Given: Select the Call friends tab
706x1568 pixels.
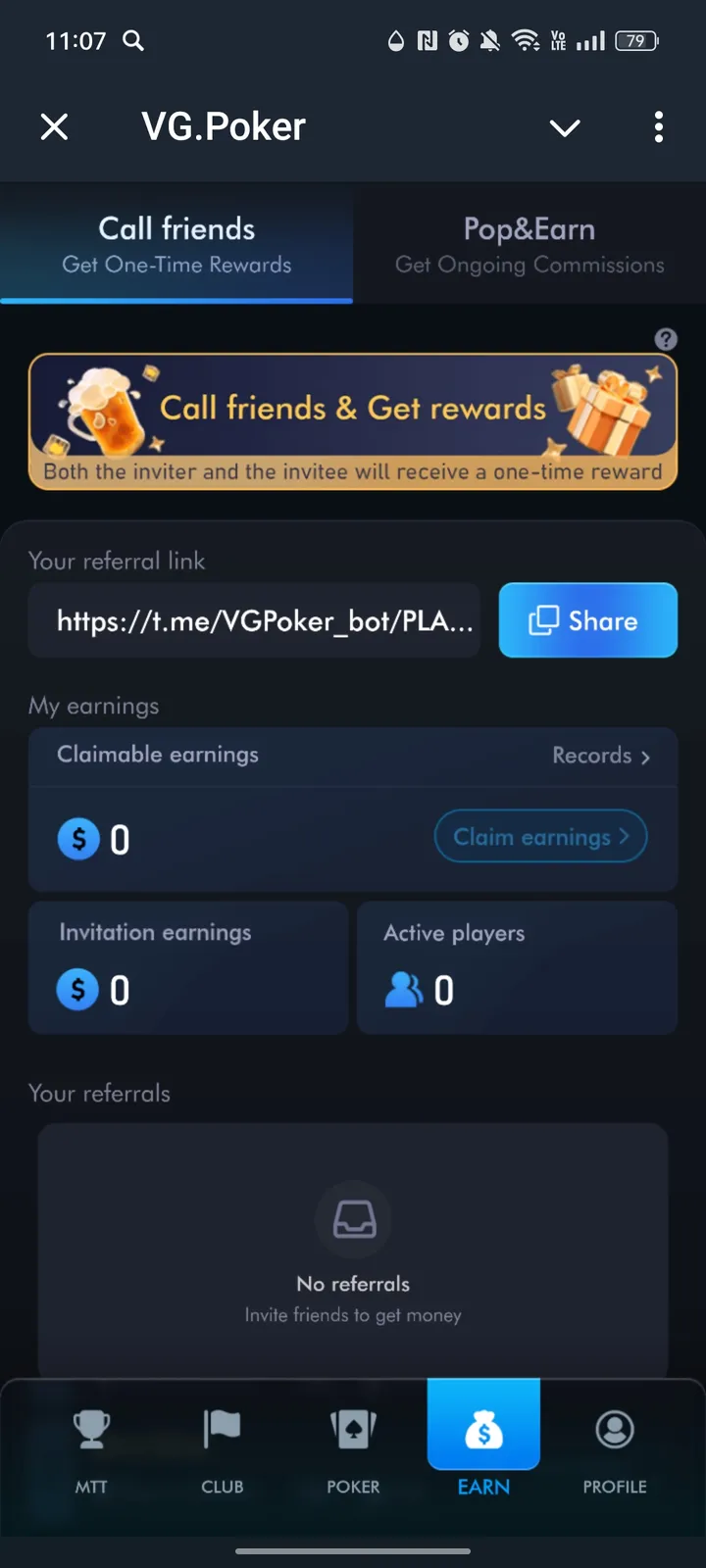Looking at the screenshot, I should (176, 243).
